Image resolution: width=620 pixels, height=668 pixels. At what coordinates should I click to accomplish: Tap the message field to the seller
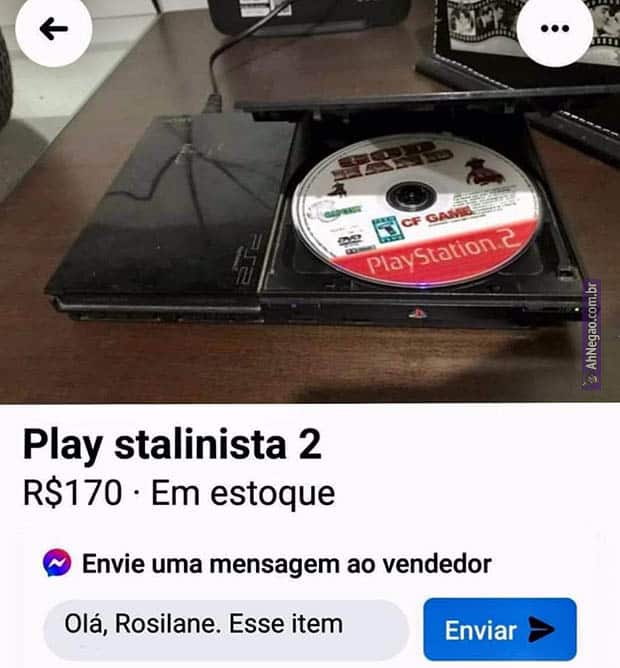[x=225, y=627]
